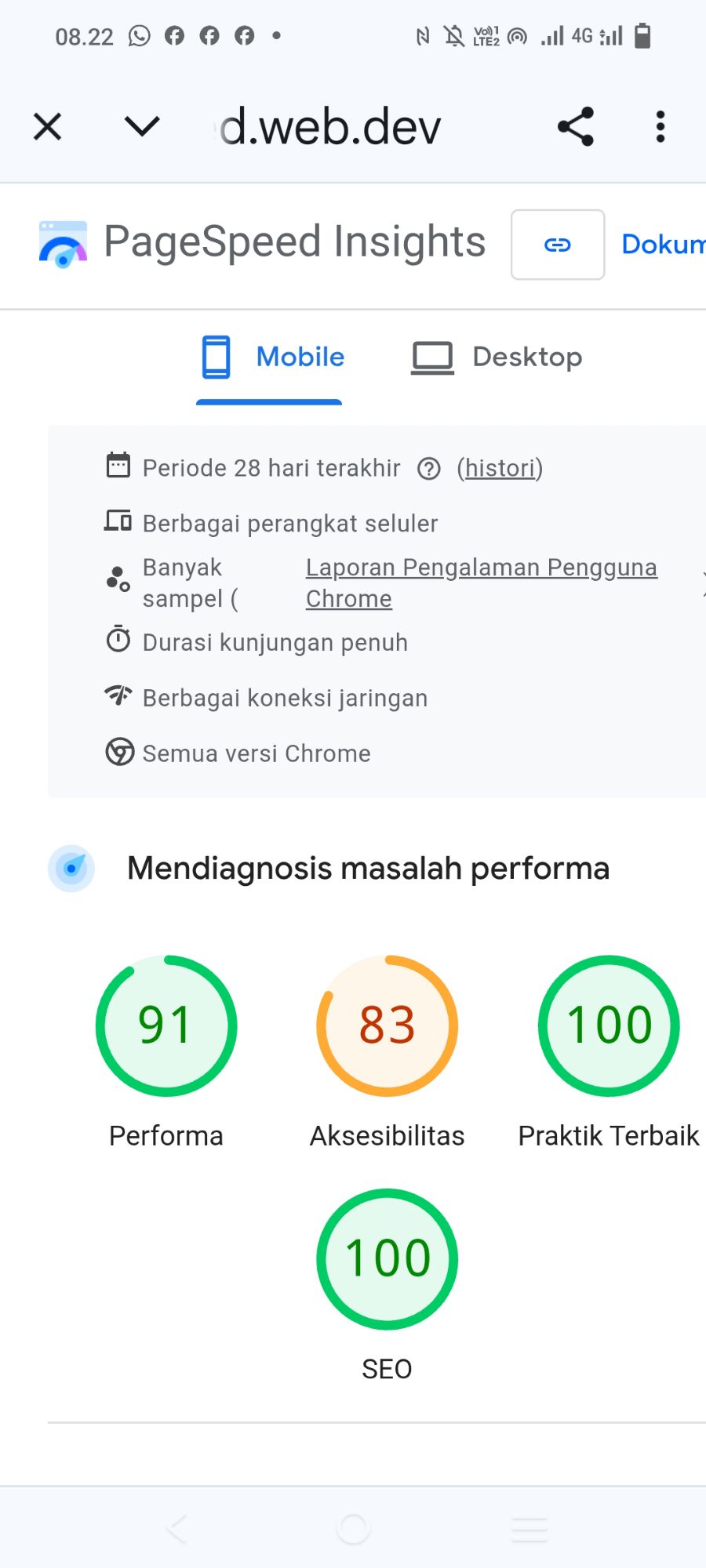
Task: Switch to the Desktop tab
Action: [497, 358]
